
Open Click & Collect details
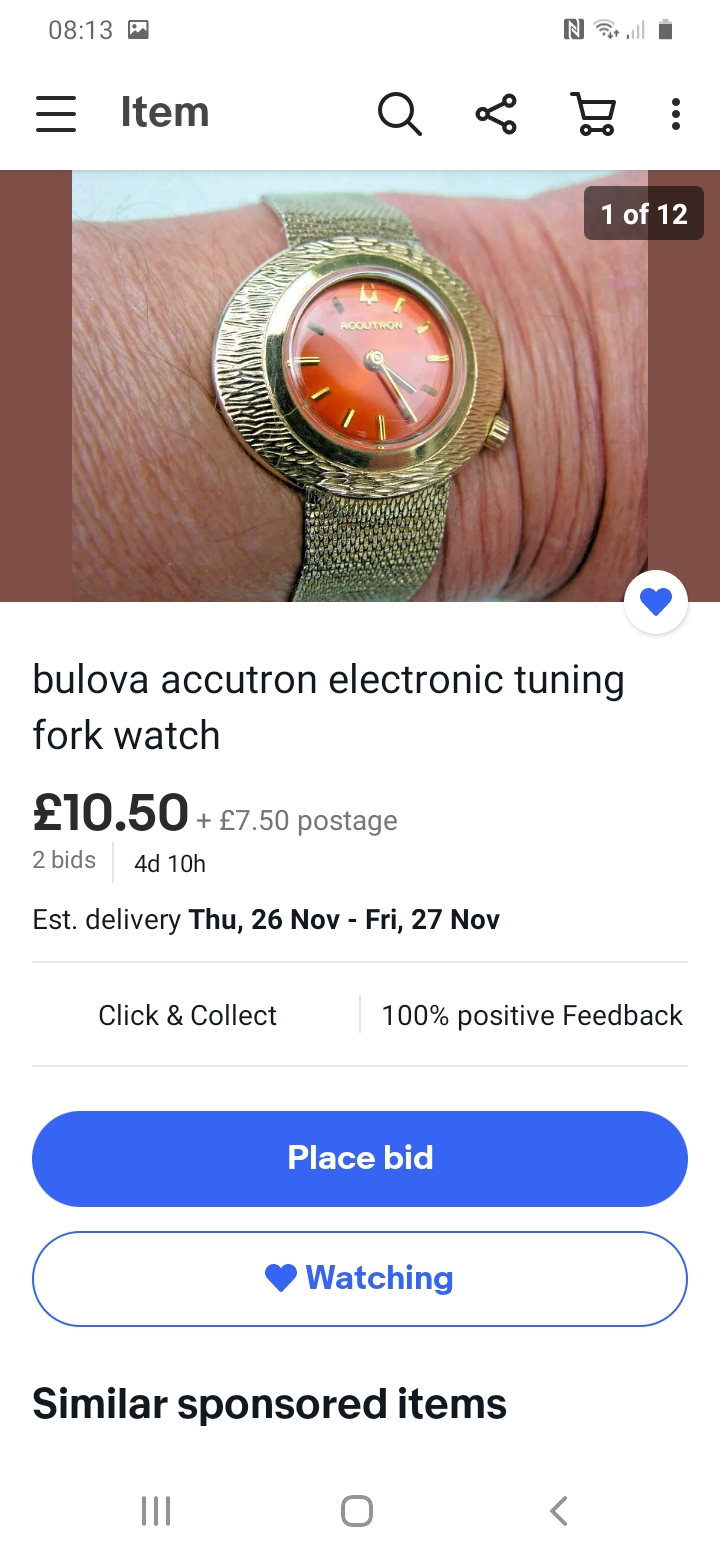(x=187, y=1015)
